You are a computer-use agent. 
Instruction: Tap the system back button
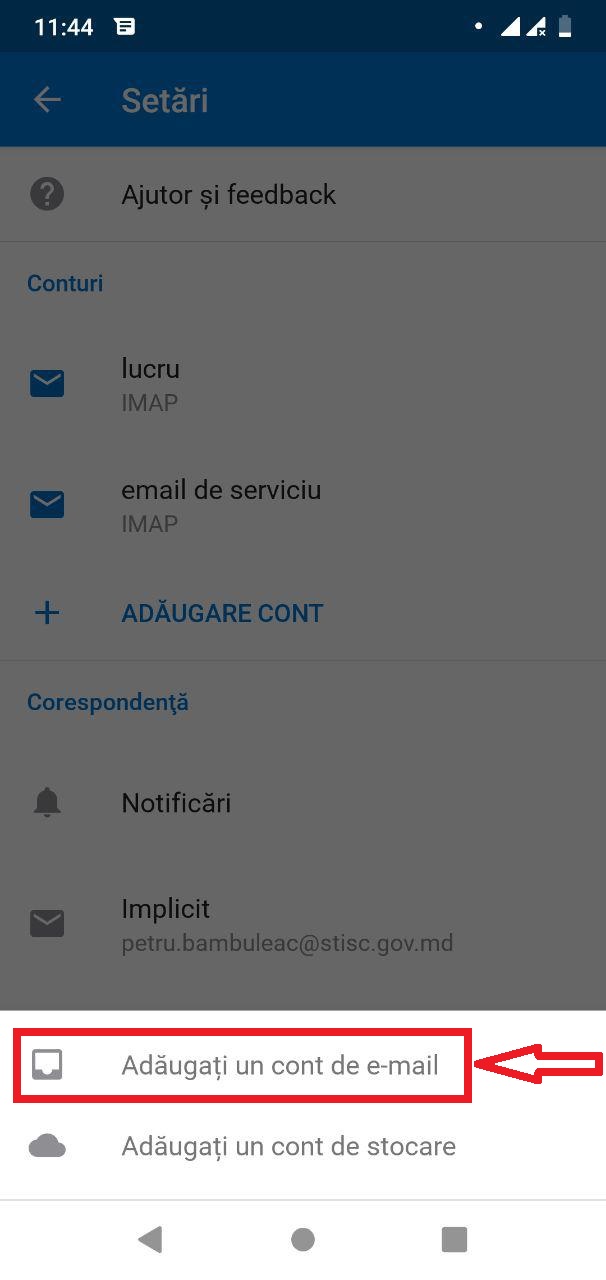[151, 1240]
